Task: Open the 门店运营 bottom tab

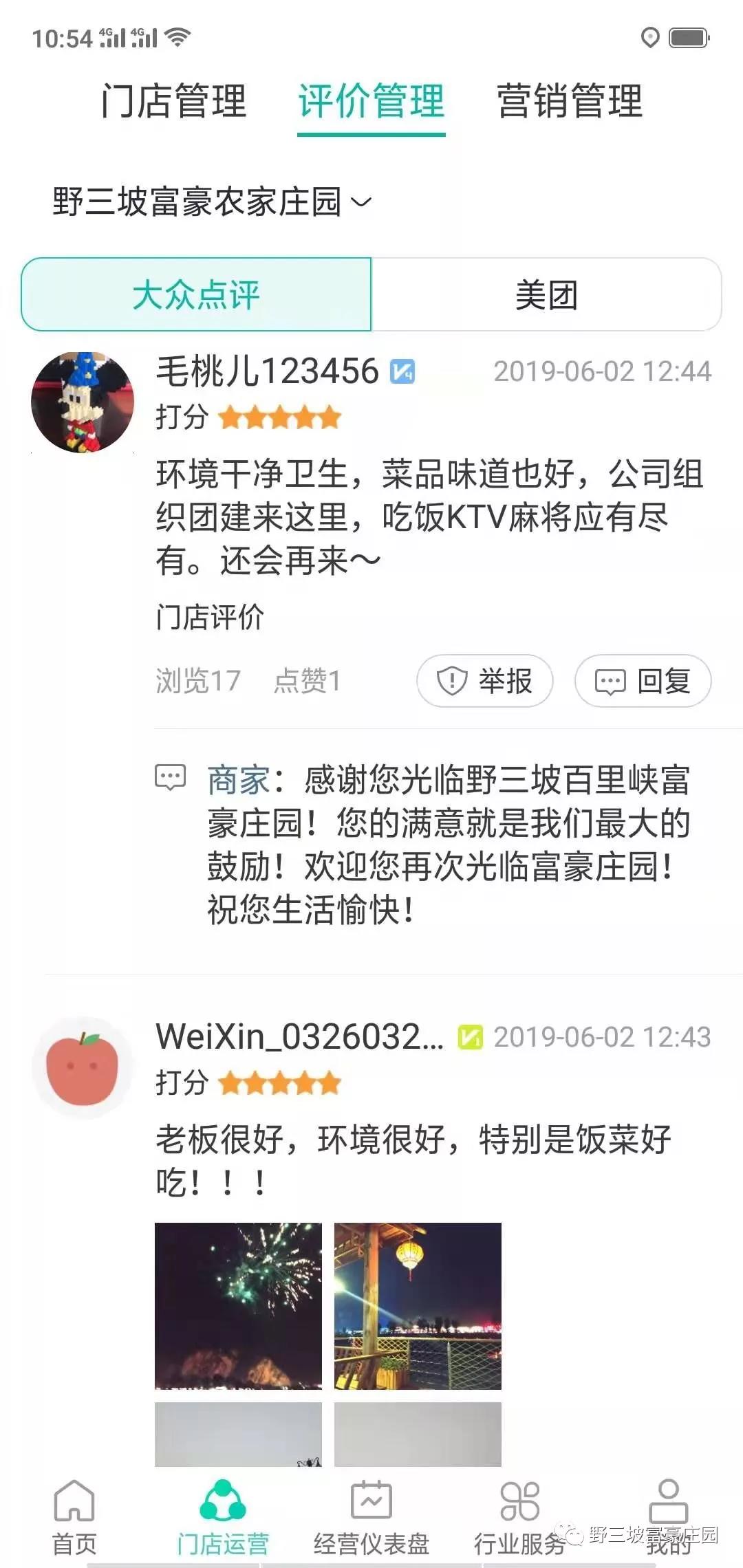Action: (223, 1517)
